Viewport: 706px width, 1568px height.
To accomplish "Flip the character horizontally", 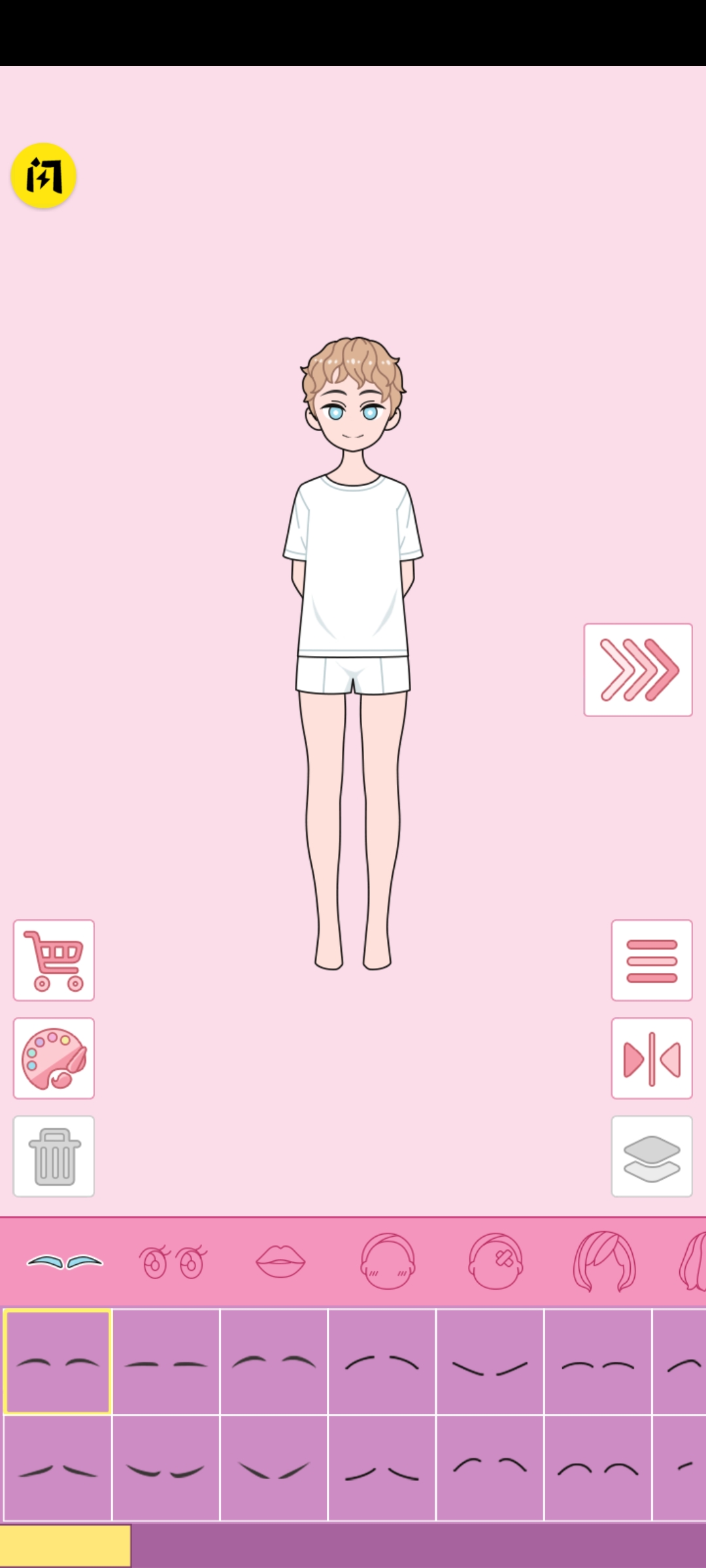I will (651, 1058).
